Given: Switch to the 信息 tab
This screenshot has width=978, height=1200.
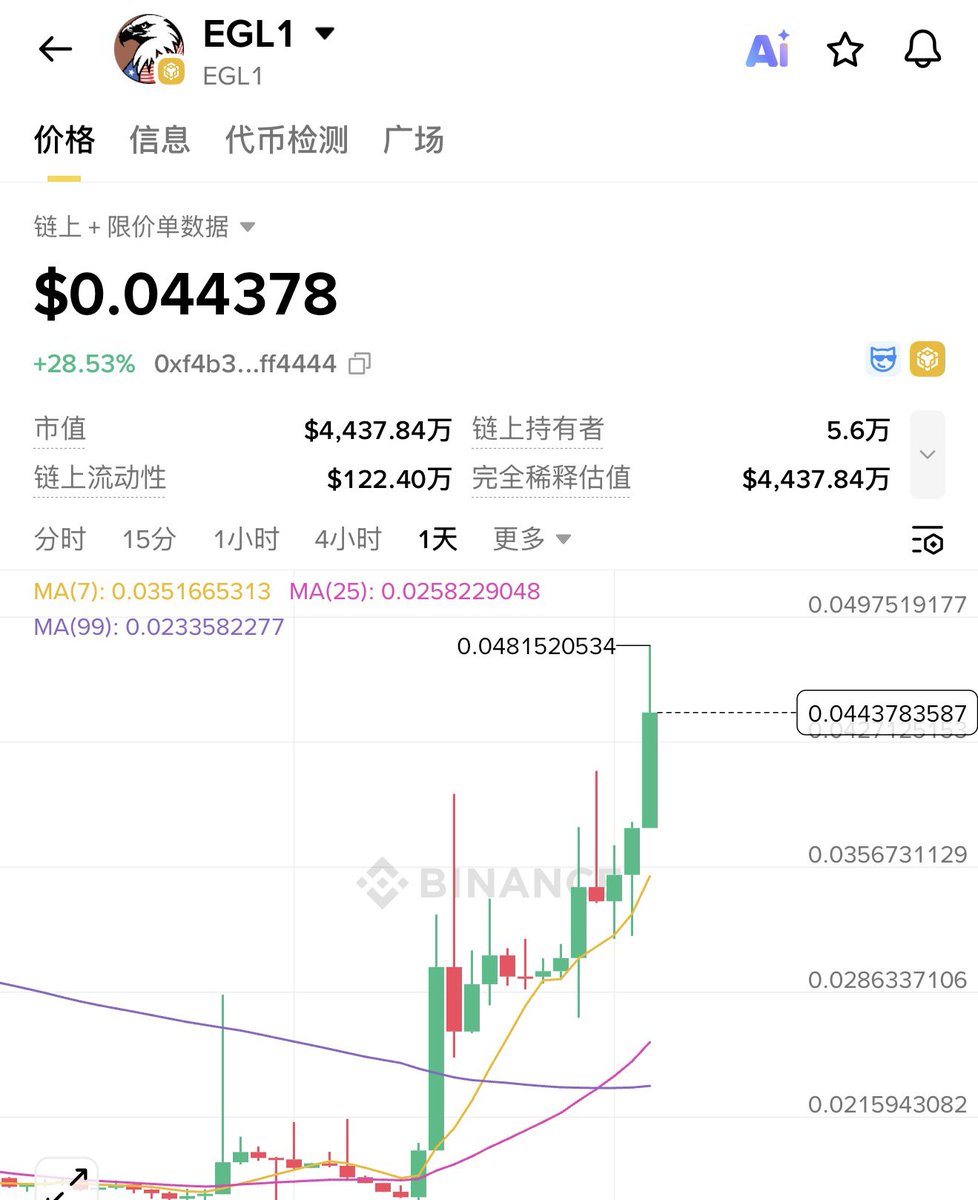Looking at the screenshot, I should [160, 139].
